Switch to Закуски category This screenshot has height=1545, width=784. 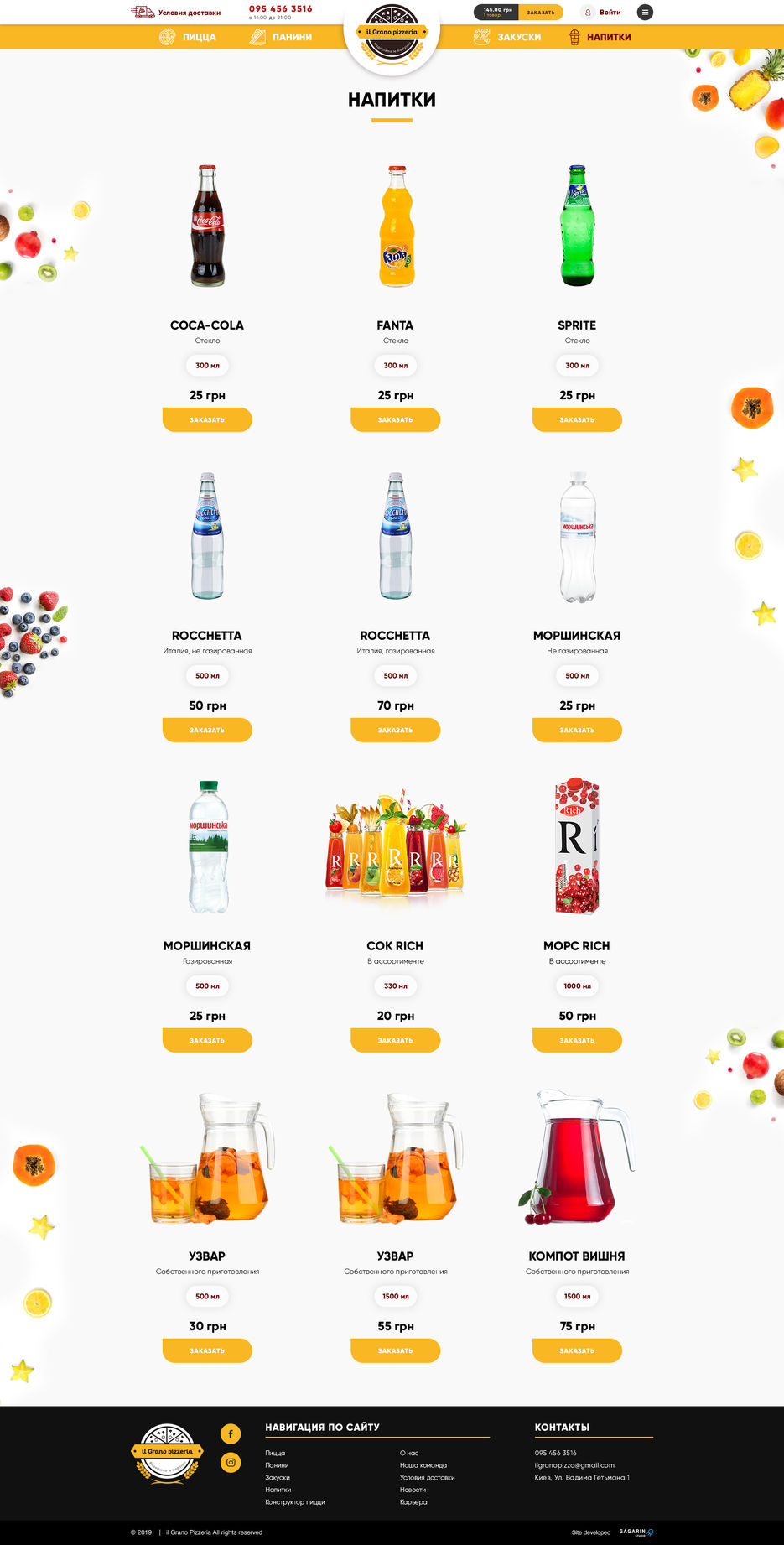click(518, 37)
